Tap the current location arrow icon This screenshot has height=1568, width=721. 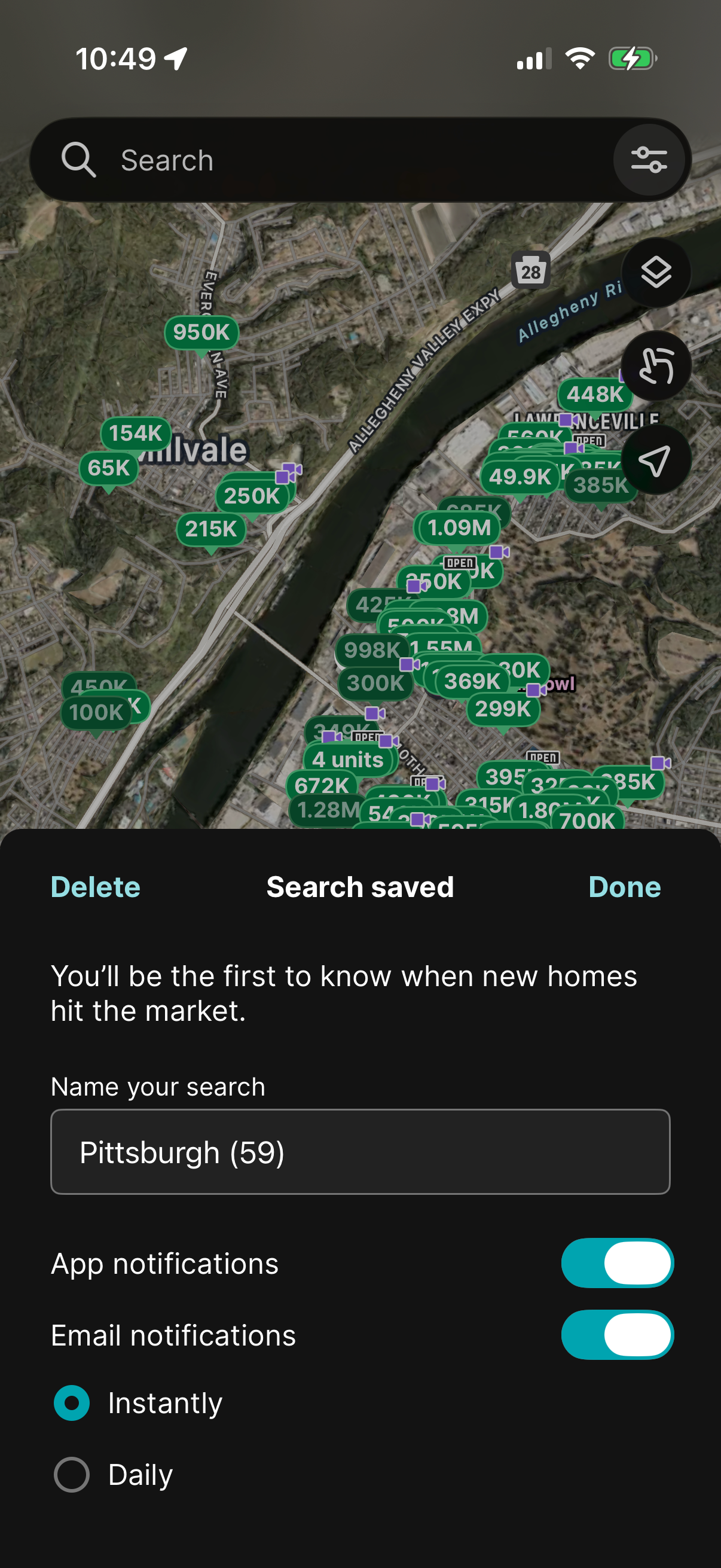pyautogui.click(x=656, y=460)
